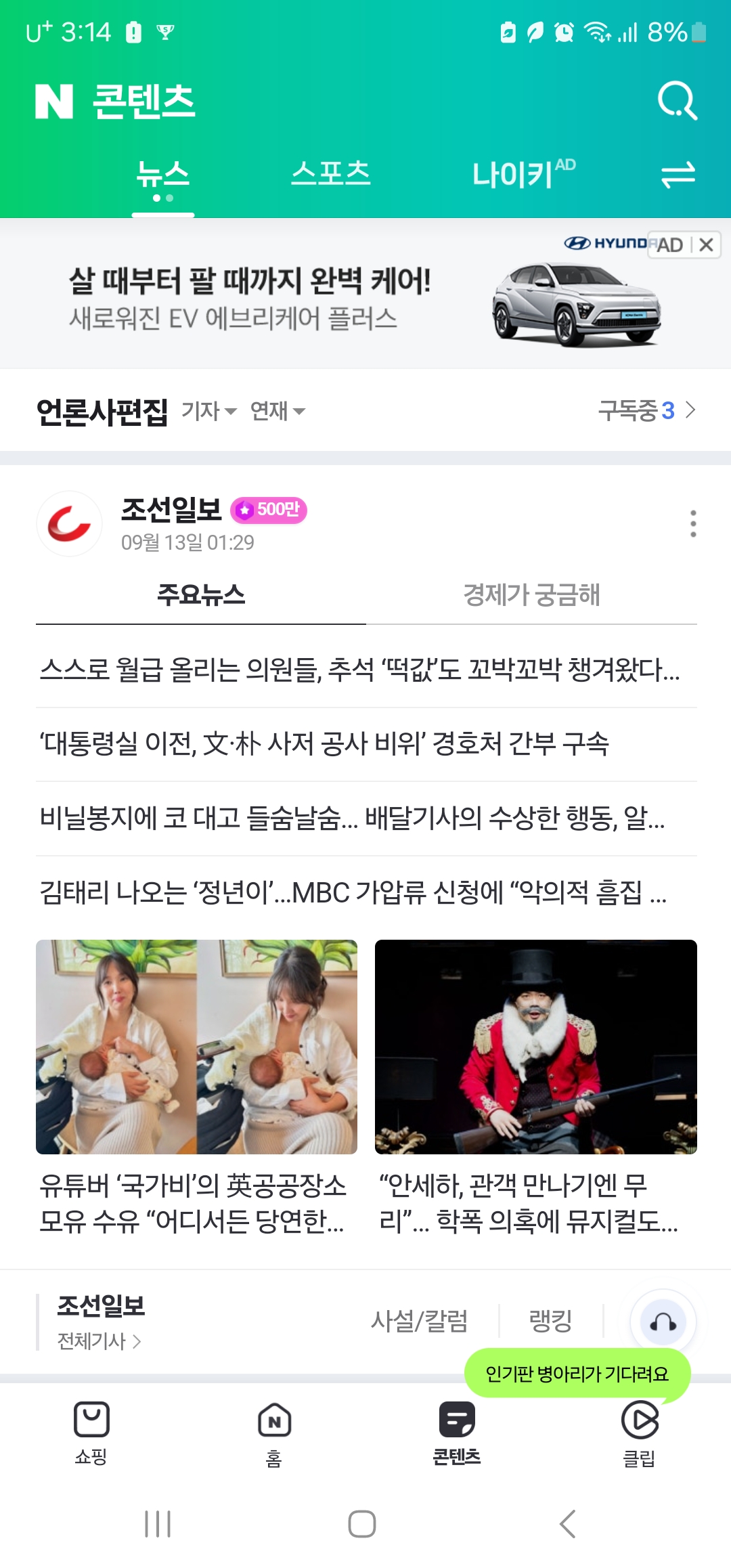Tap the tab reorder arrows icon
The image size is (731, 1568).
point(678,175)
